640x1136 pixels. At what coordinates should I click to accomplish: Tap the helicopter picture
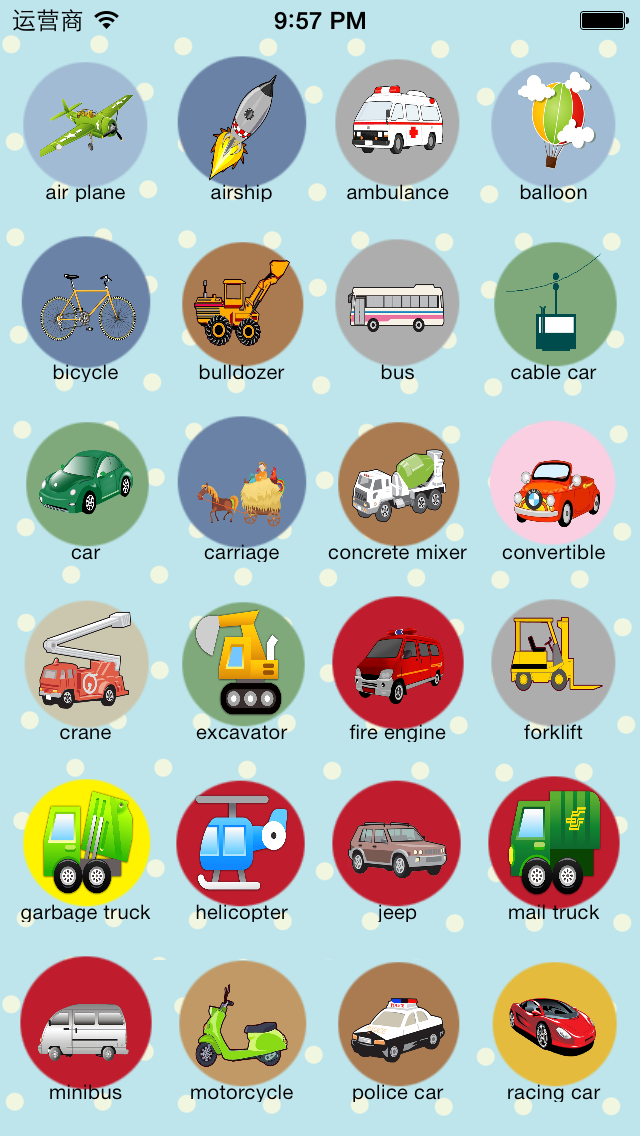241,842
